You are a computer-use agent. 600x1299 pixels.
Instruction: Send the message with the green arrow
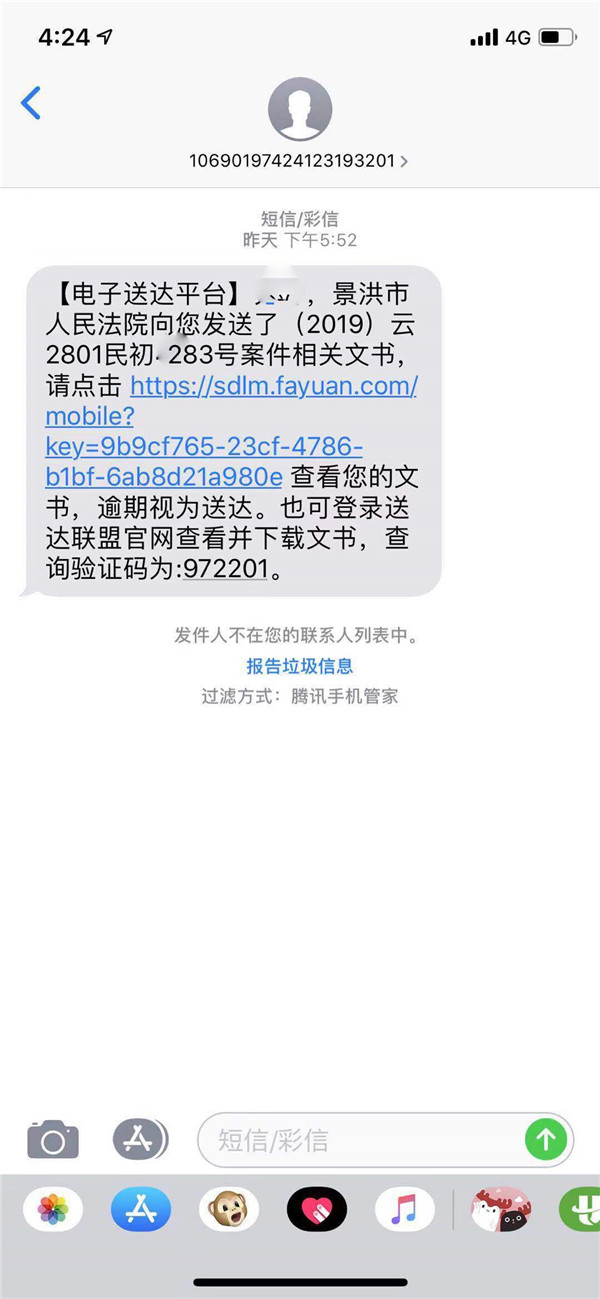546,1138
